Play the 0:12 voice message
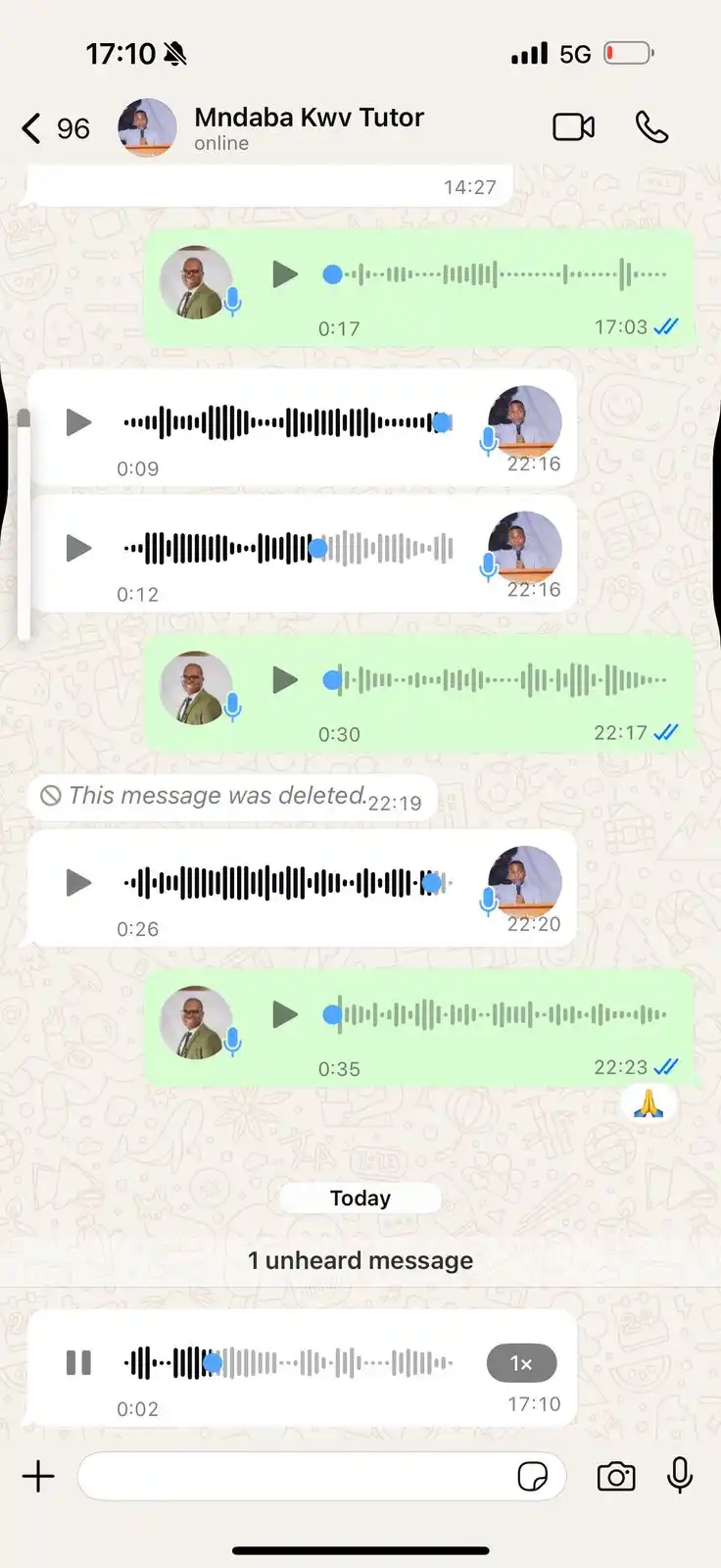This screenshot has width=721, height=1568. (78, 548)
